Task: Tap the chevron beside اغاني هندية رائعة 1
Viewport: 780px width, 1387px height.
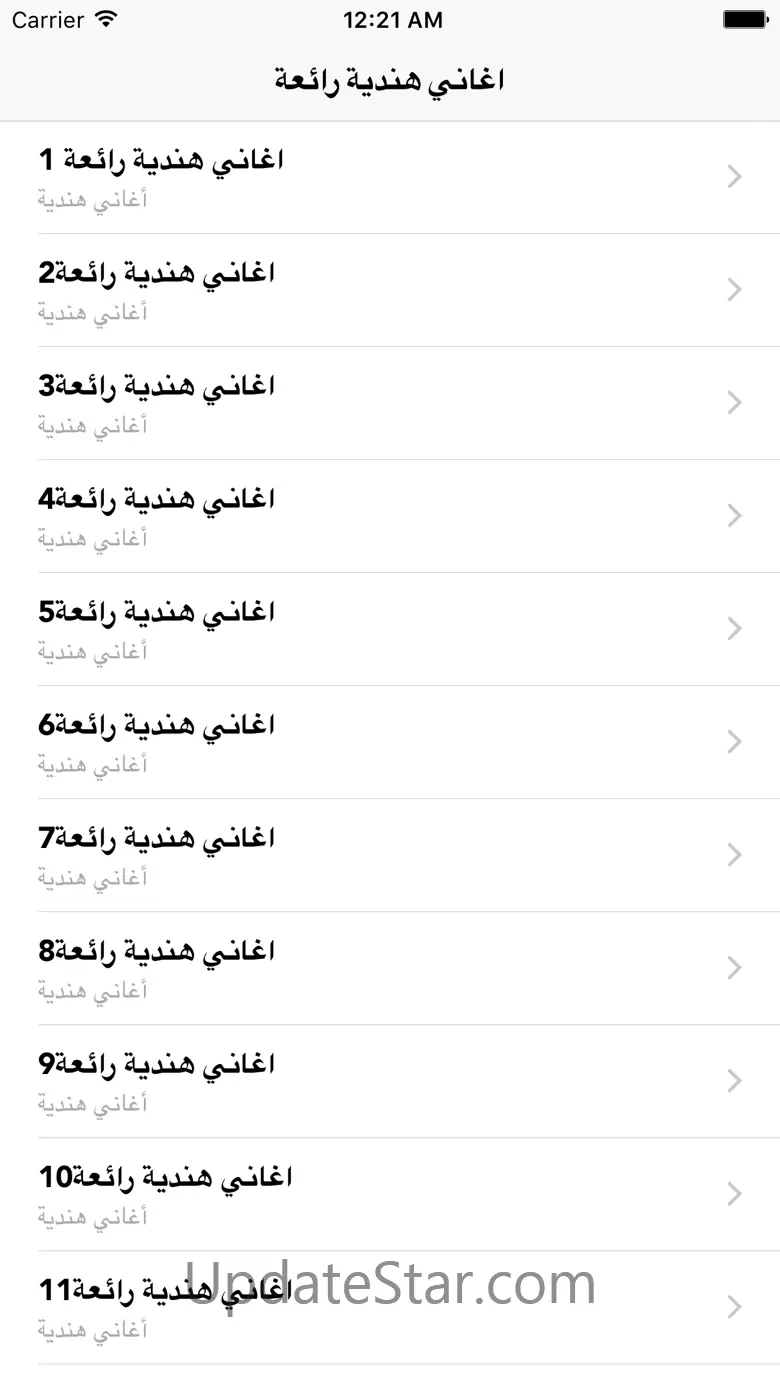Action: (733, 176)
